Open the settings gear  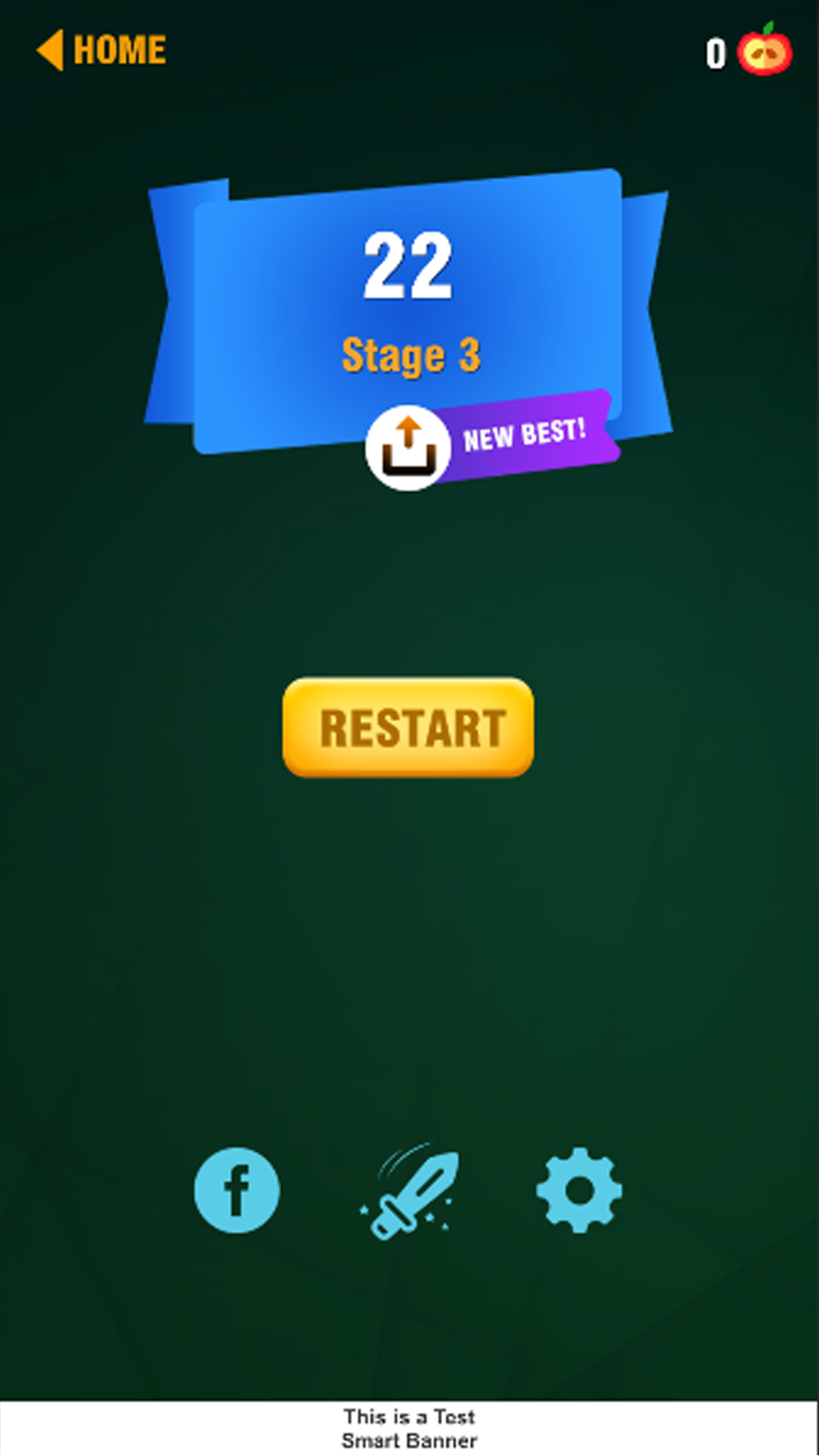click(579, 1190)
